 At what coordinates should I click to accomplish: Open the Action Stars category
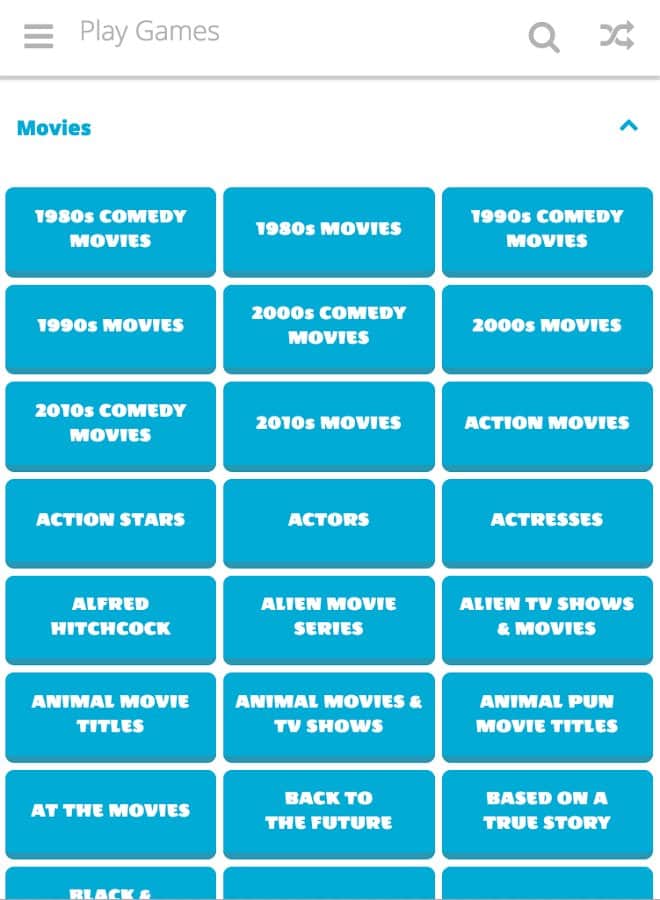(110, 520)
